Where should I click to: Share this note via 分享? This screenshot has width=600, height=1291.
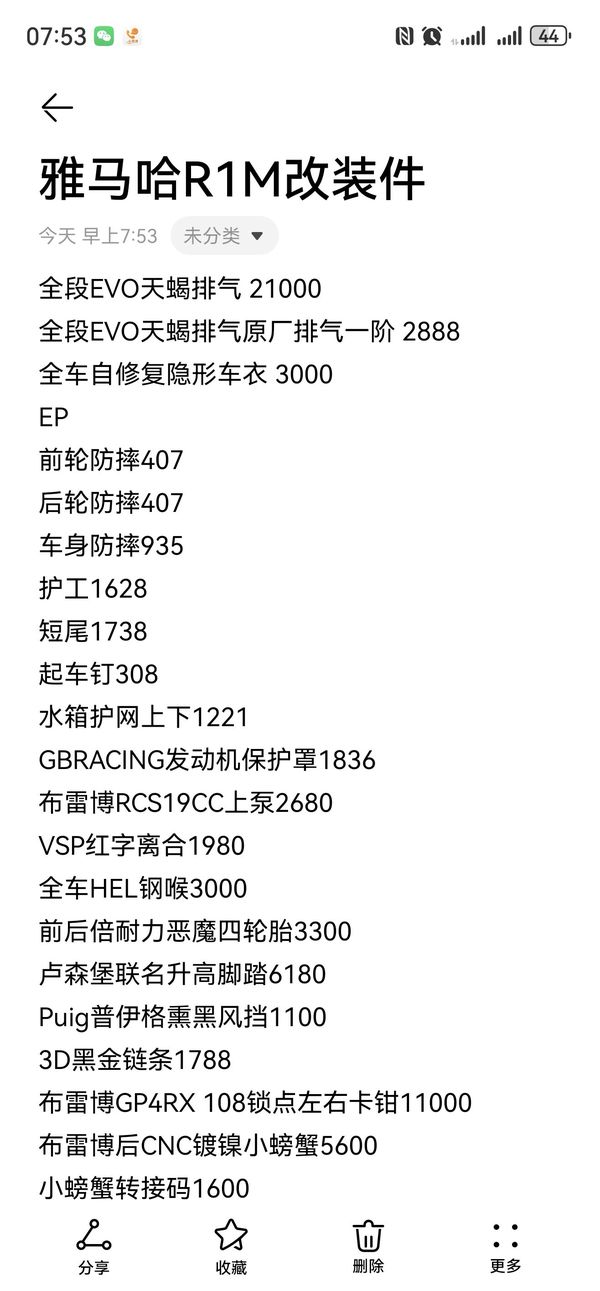pyautogui.click(x=94, y=1246)
